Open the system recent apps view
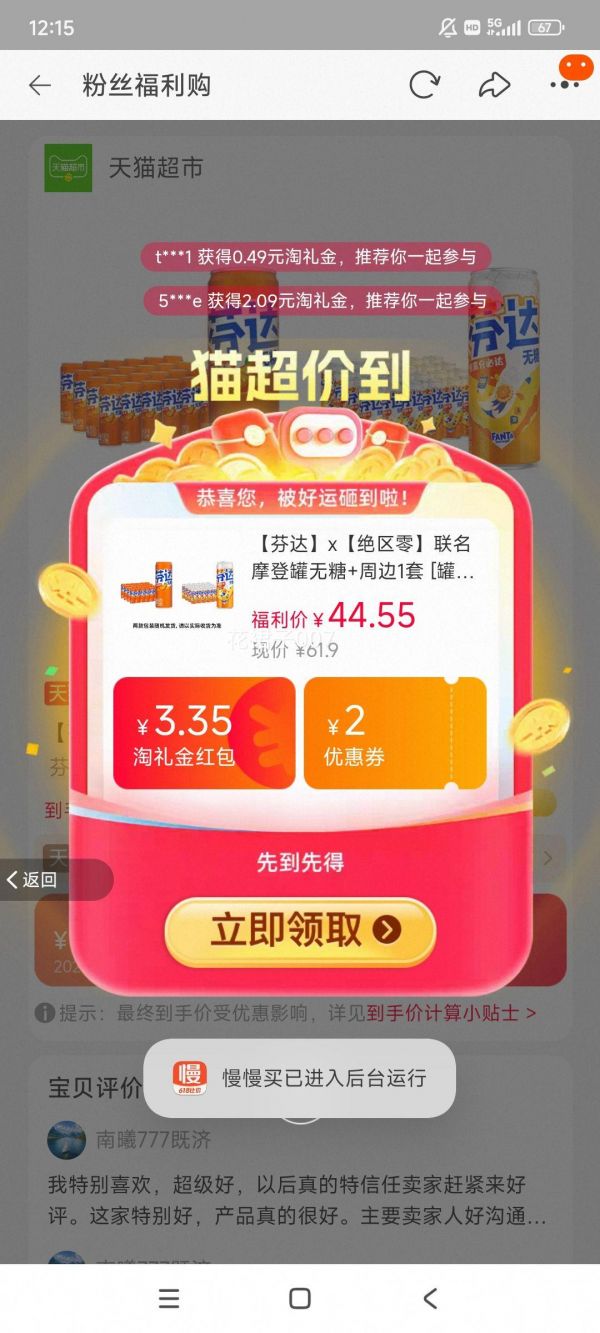600x1333 pixels. pyautogui.click(x=170, y=1298)
